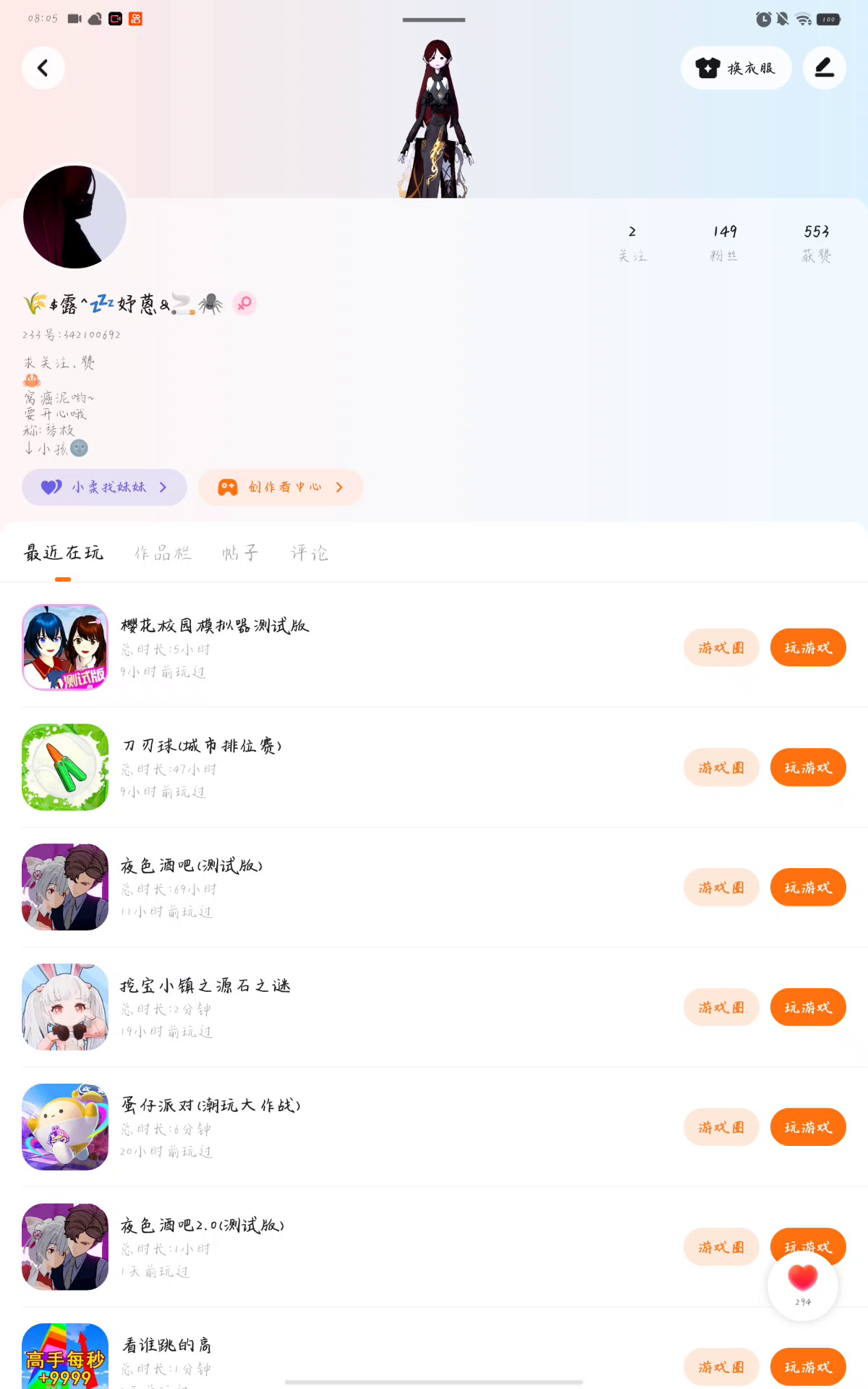The height and width of the screenshot is (1389, 868).
Task: Tap the floating red heart like button
Action: (802, 1280)
